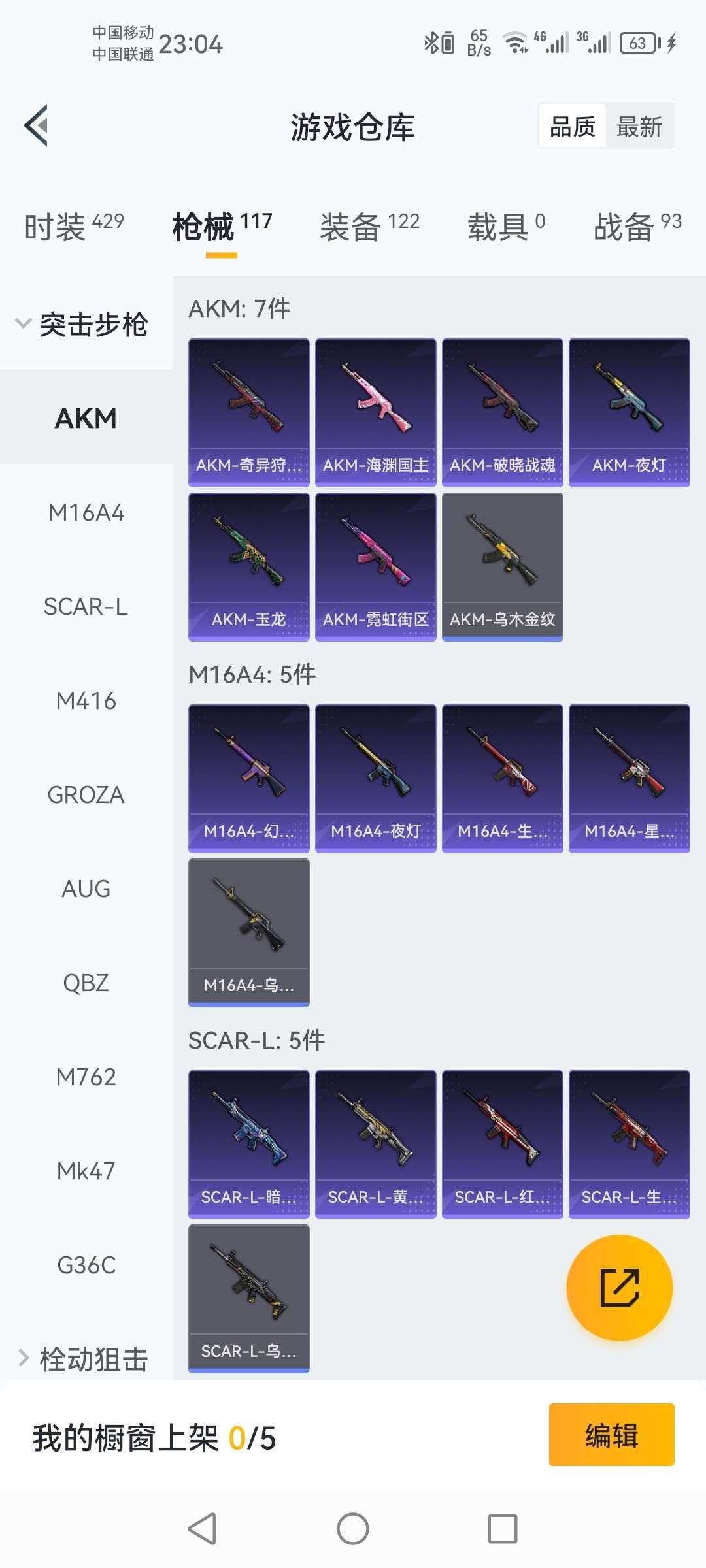
Task: Go back using the top-left arrow
Action: pyautogui.click(x=37, y=125)
